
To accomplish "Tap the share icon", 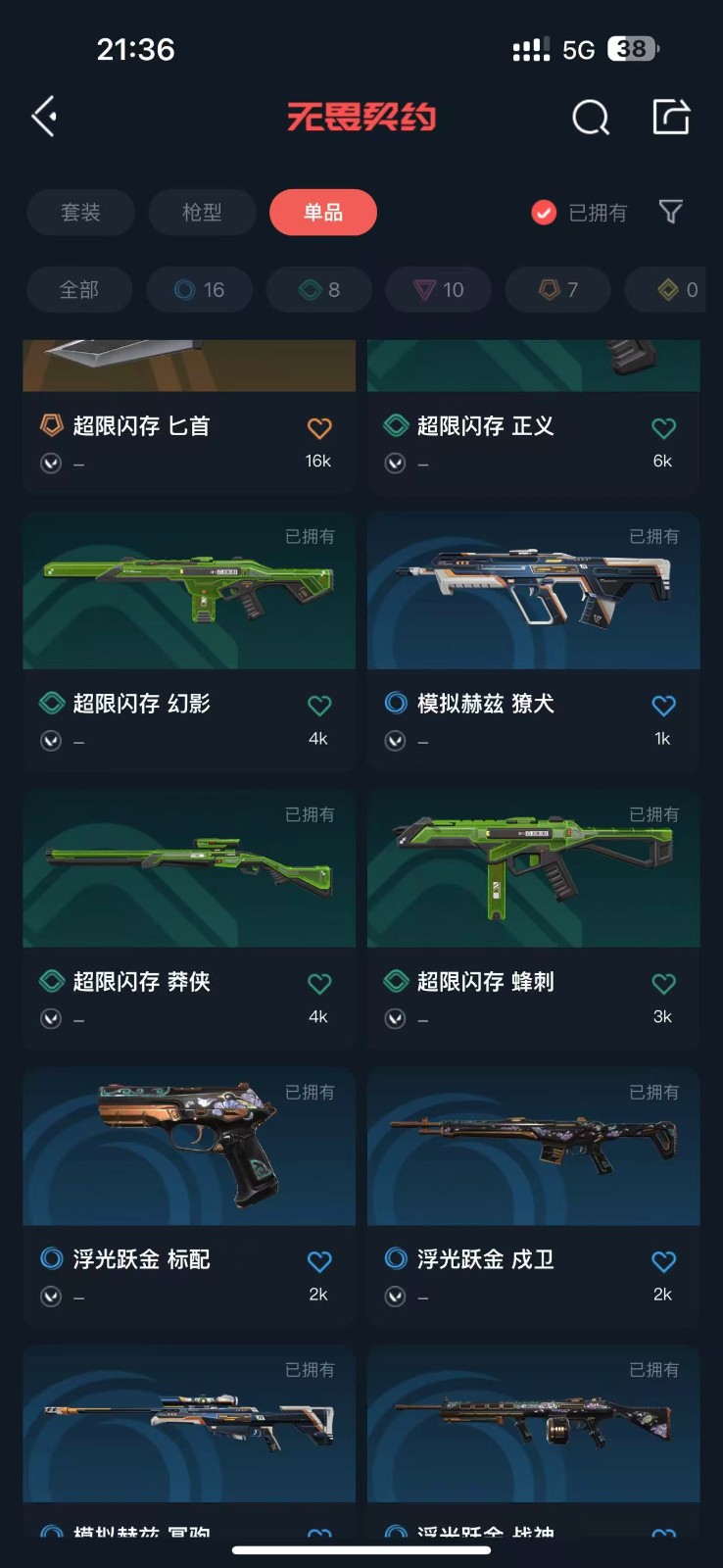I will coord(671,117).
